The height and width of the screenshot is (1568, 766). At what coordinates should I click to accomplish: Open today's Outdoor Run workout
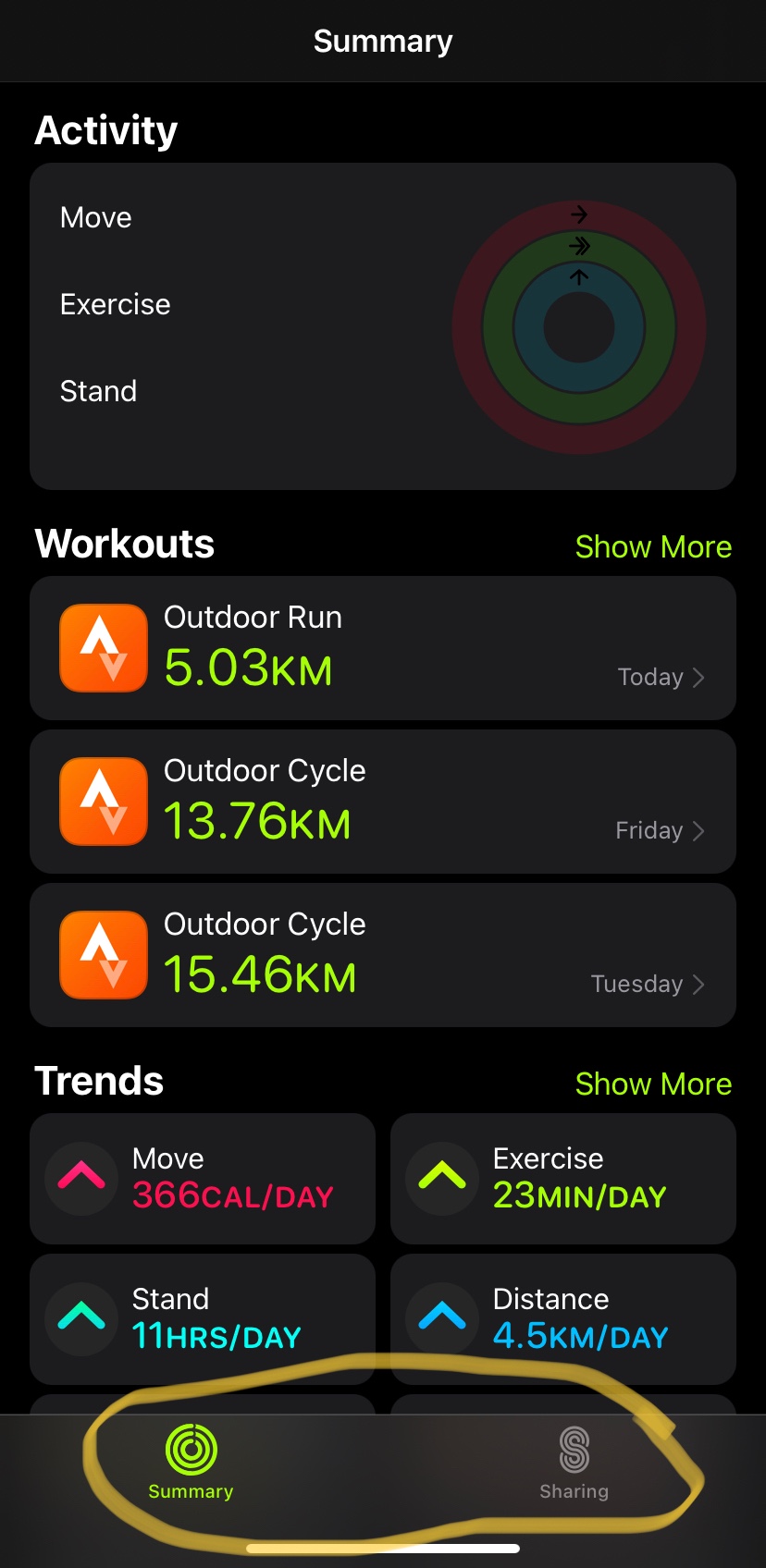tap(383, 648)
